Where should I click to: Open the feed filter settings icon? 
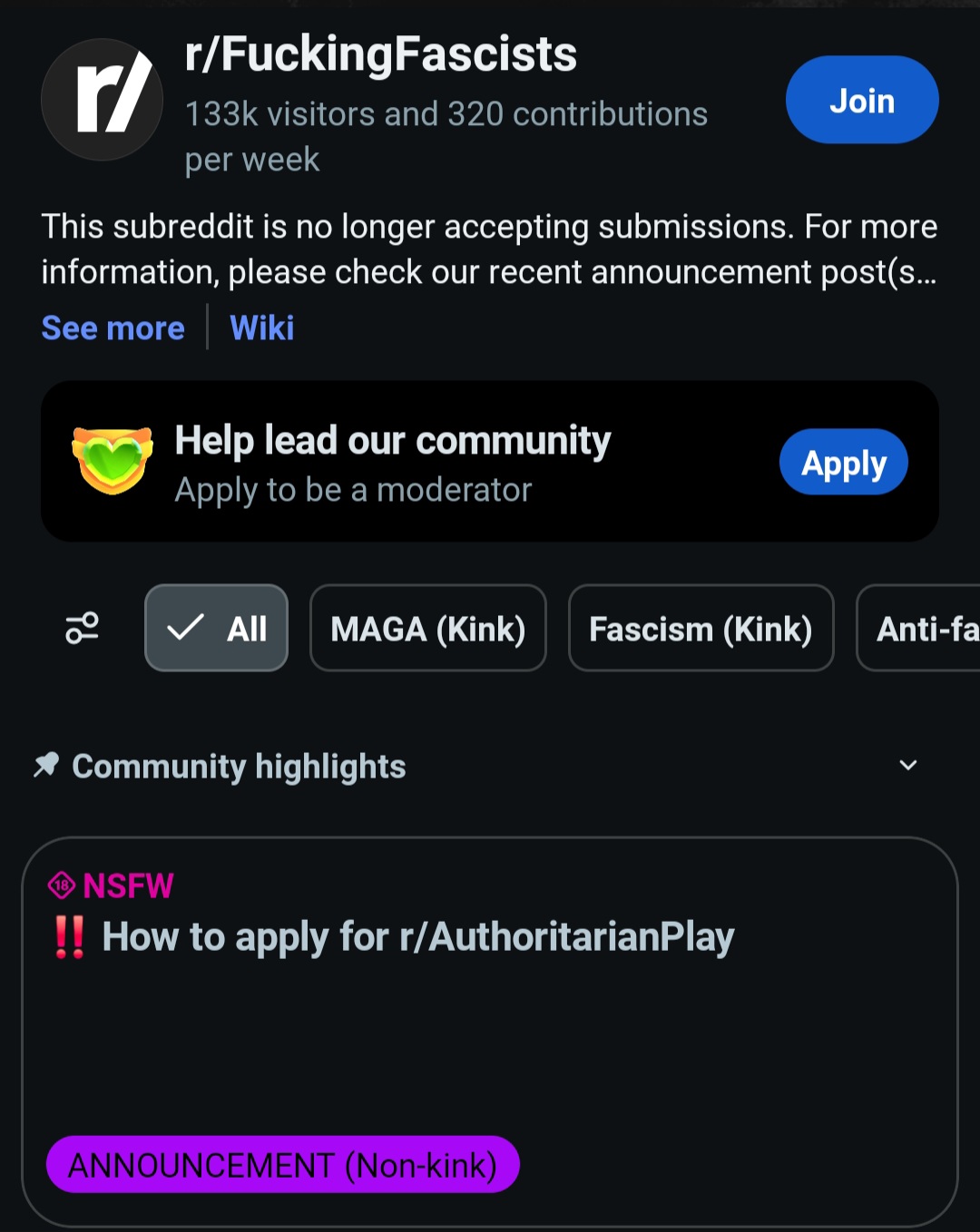82,628
